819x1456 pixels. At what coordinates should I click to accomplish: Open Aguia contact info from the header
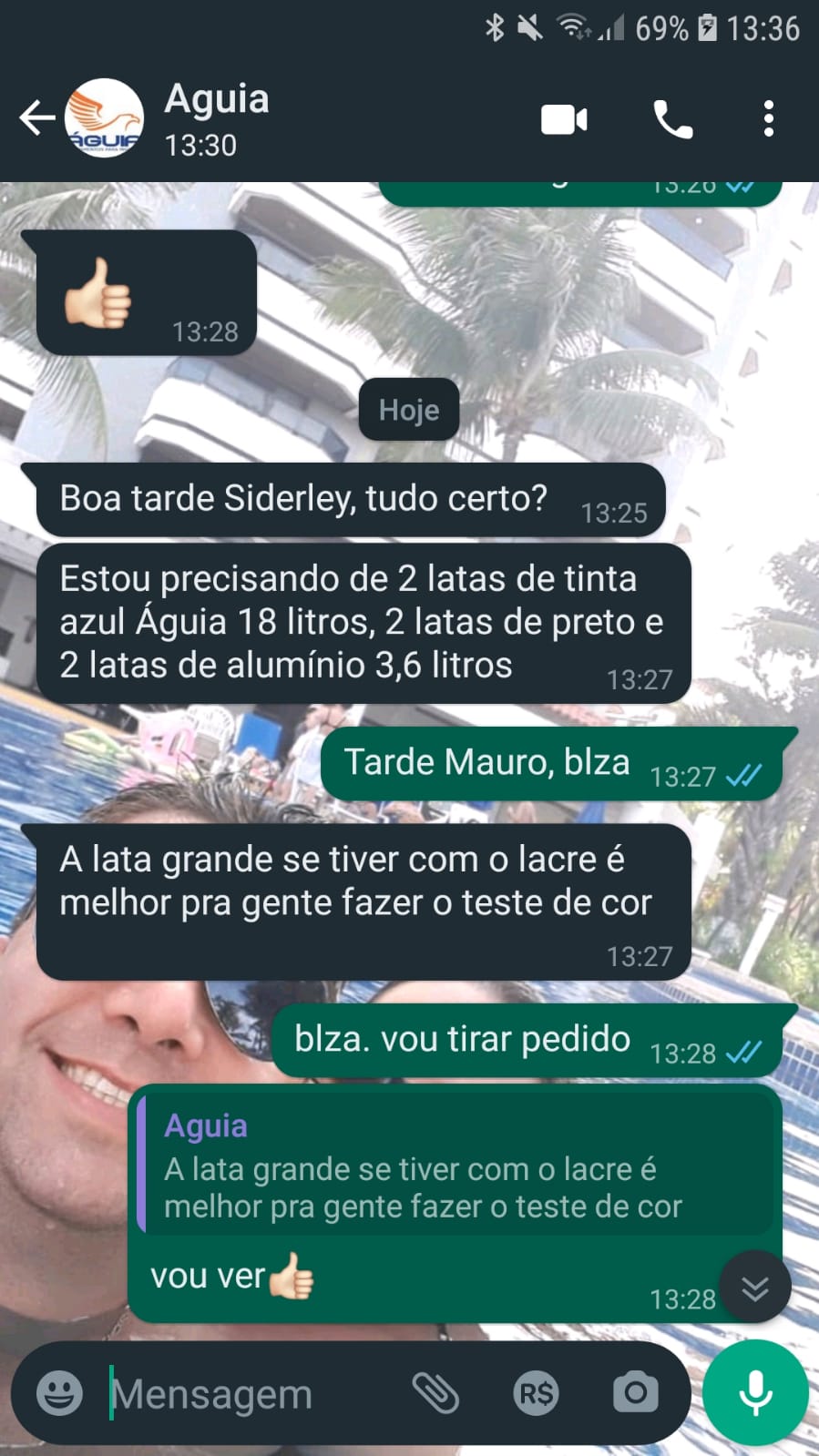coord(217,118)
